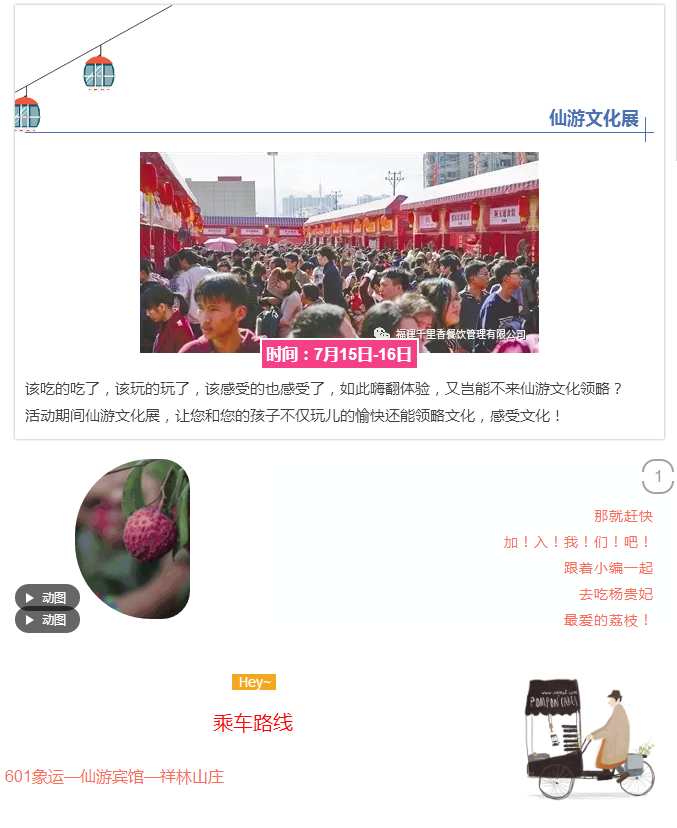Play the lower 动图 GIF badge
Viewport: 677px width, 828px height.
(x=47, y=620)
